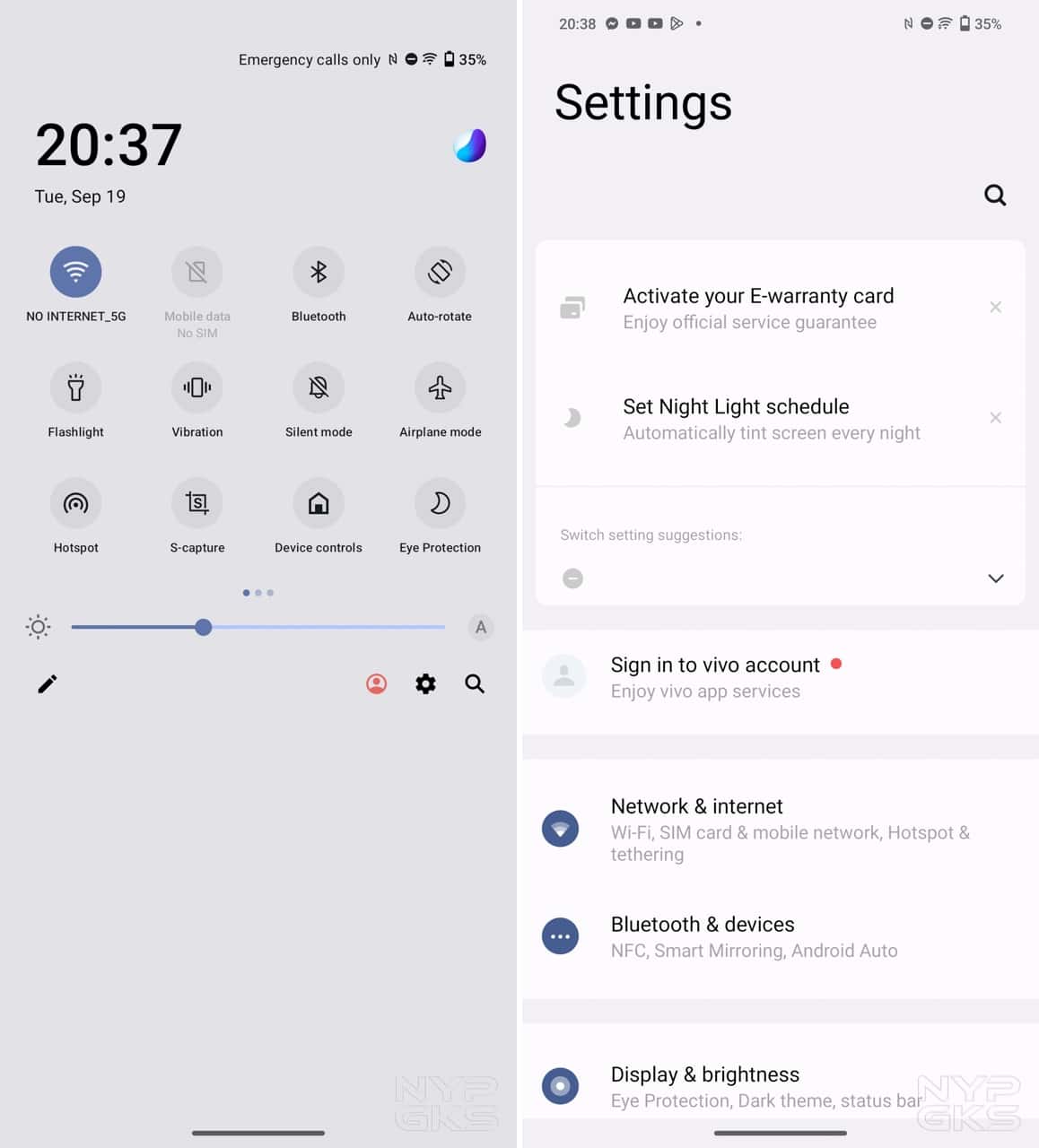This screenshot has height=1148, width=1039.
Task: Expand the setting suggestions chevron
Action: (x=995, y=578)
